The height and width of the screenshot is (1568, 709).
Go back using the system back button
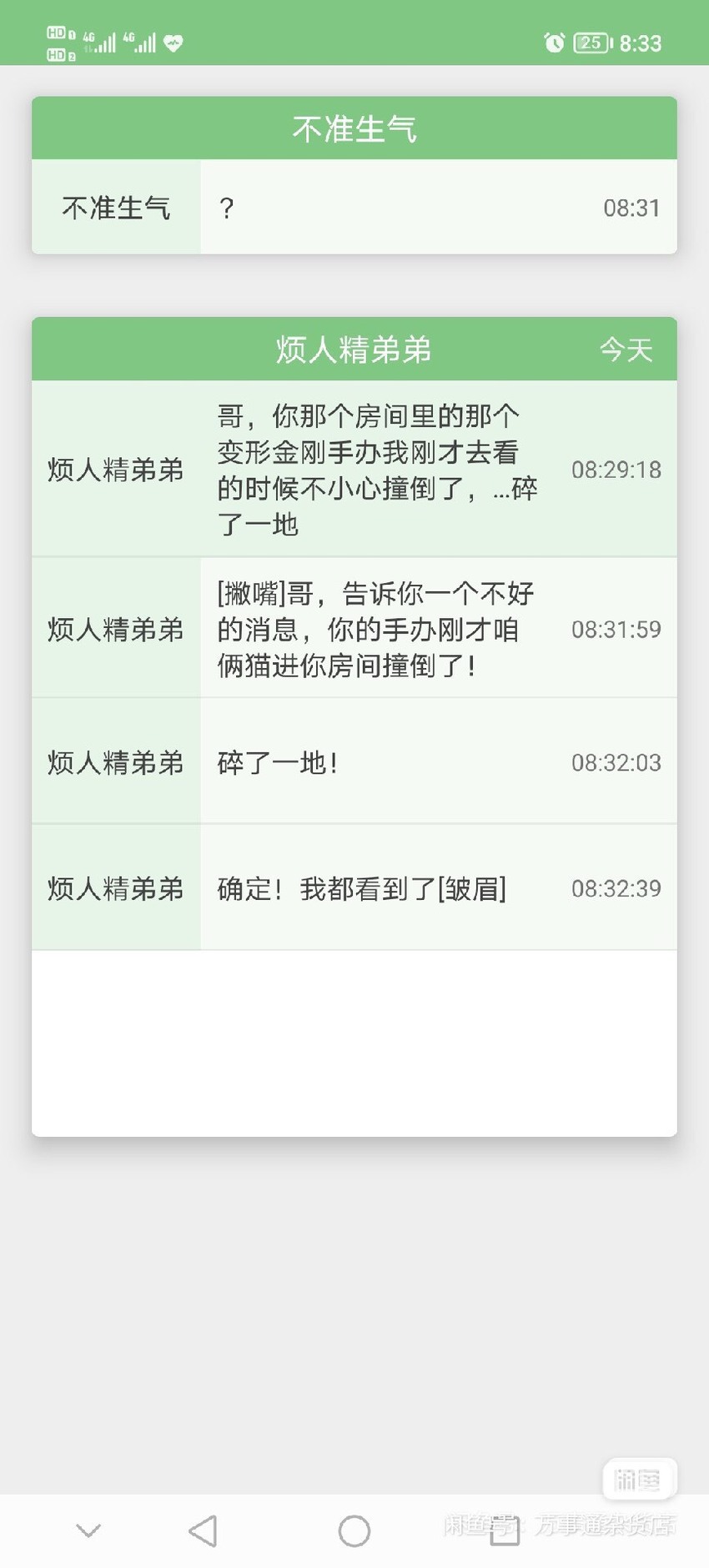(x=204, y=1530)
